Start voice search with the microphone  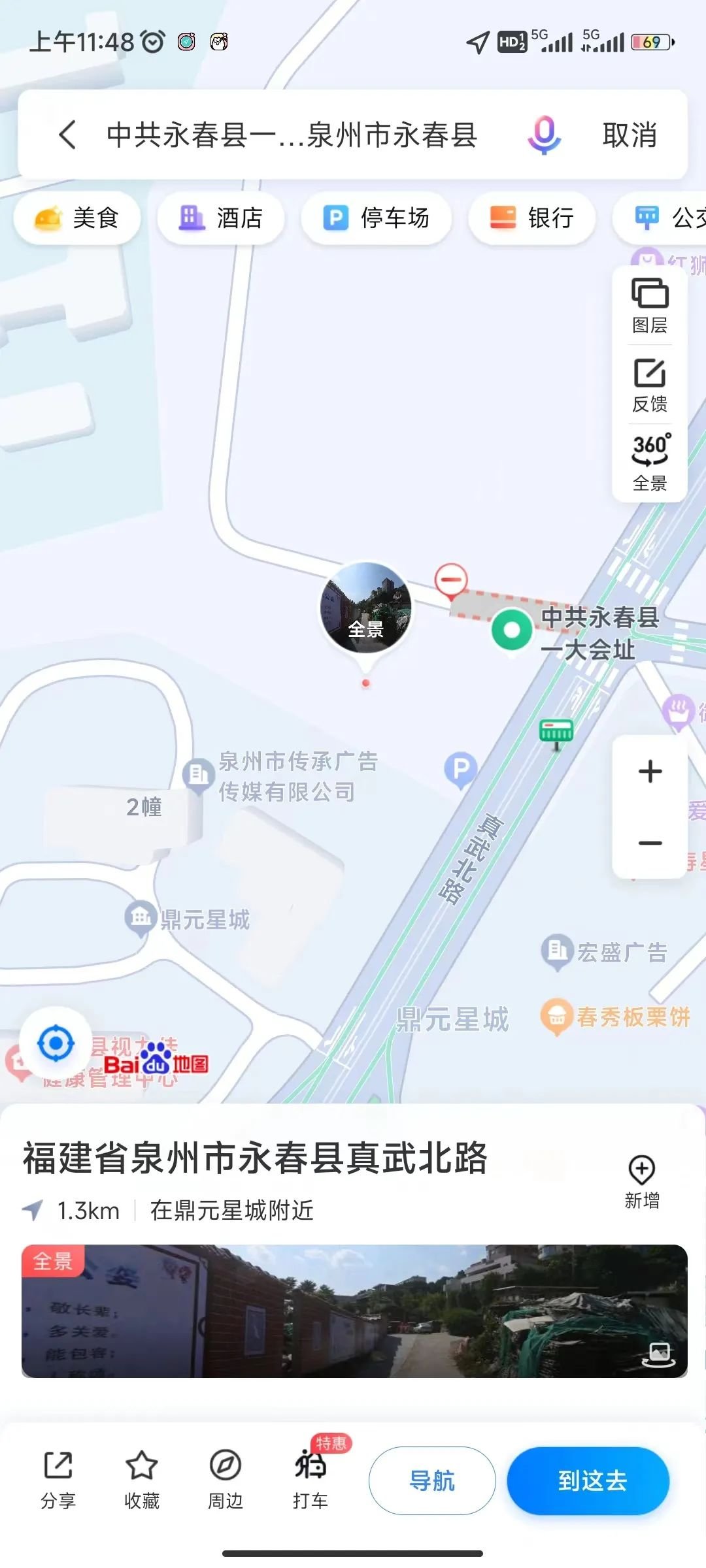click(544, 135)
